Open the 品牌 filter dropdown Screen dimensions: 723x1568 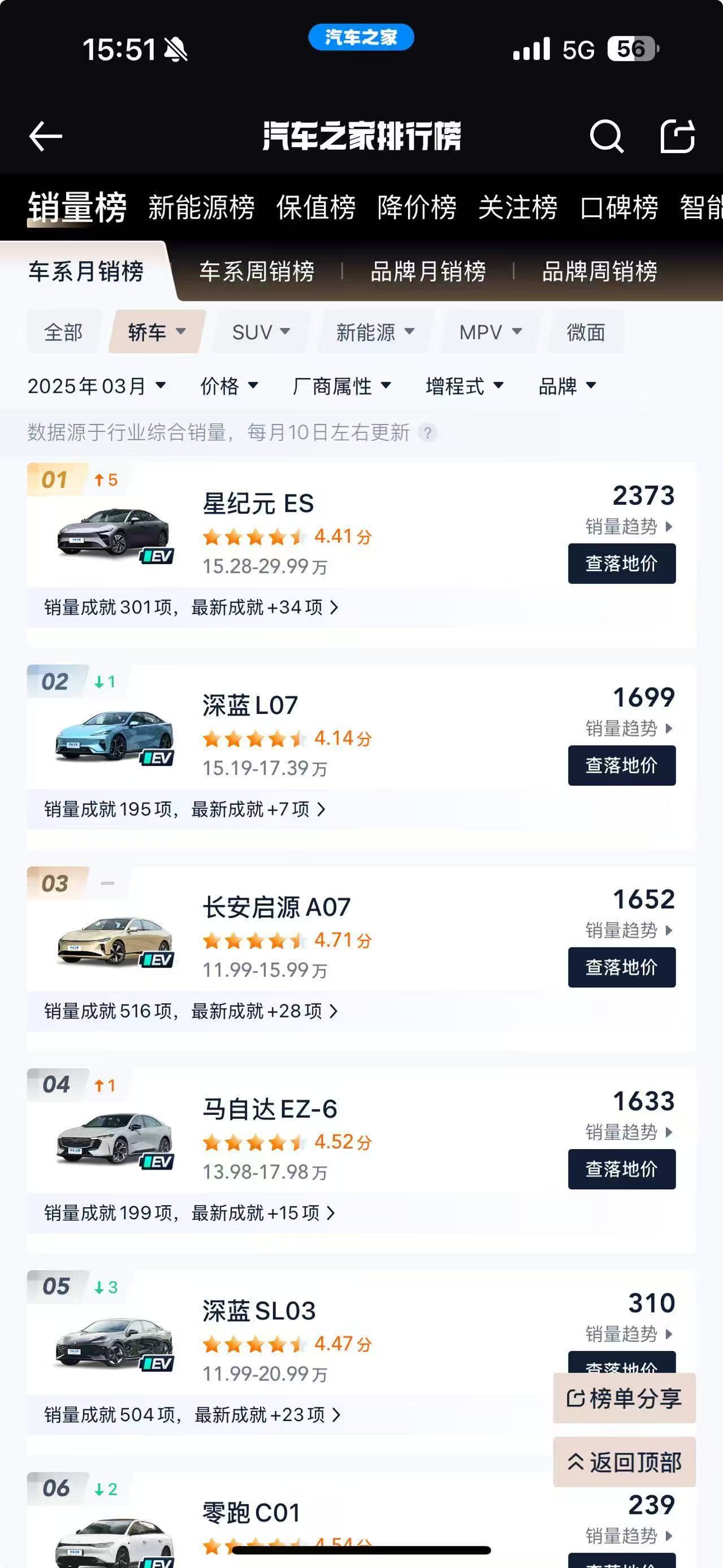pos(566,386)
